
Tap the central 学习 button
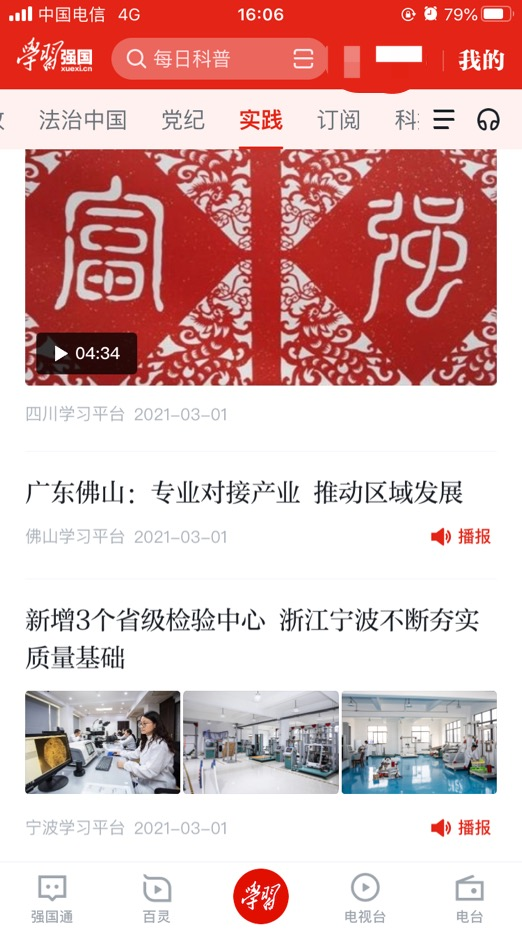pyautogui.click(x=261, y=896)
